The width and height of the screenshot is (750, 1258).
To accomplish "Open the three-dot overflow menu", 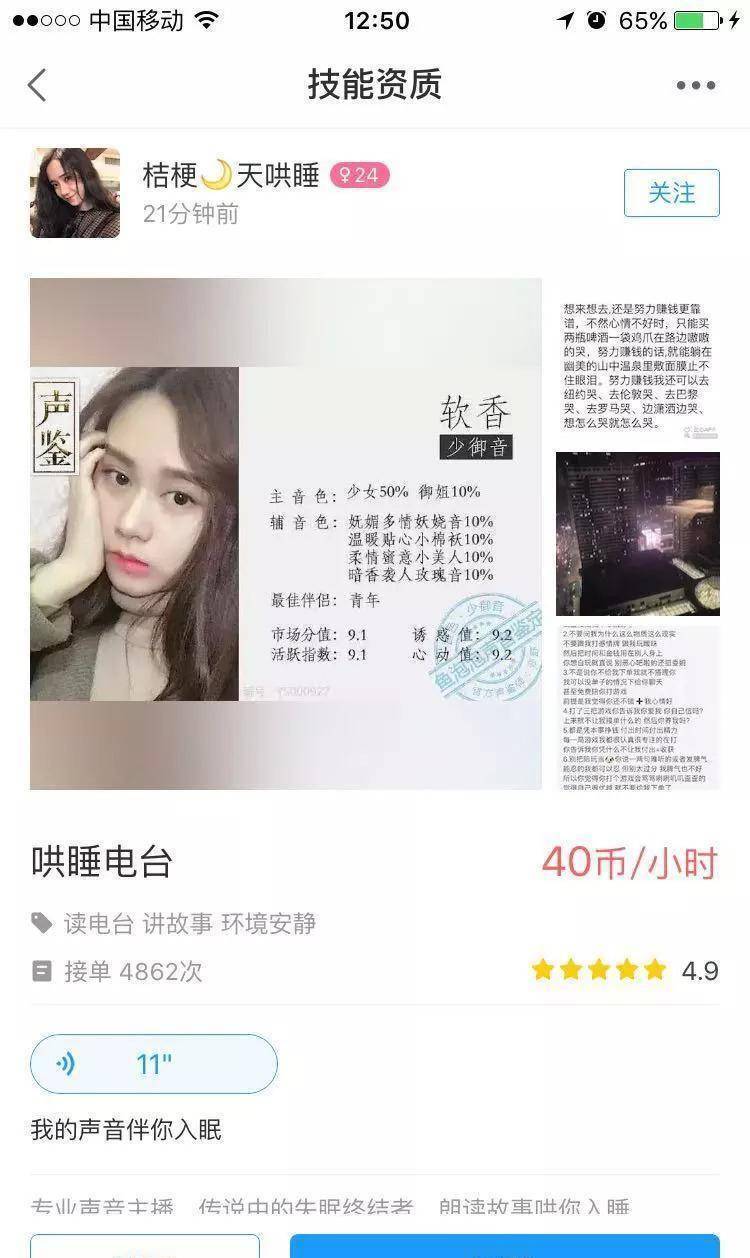I will click(x=695, y=86).
